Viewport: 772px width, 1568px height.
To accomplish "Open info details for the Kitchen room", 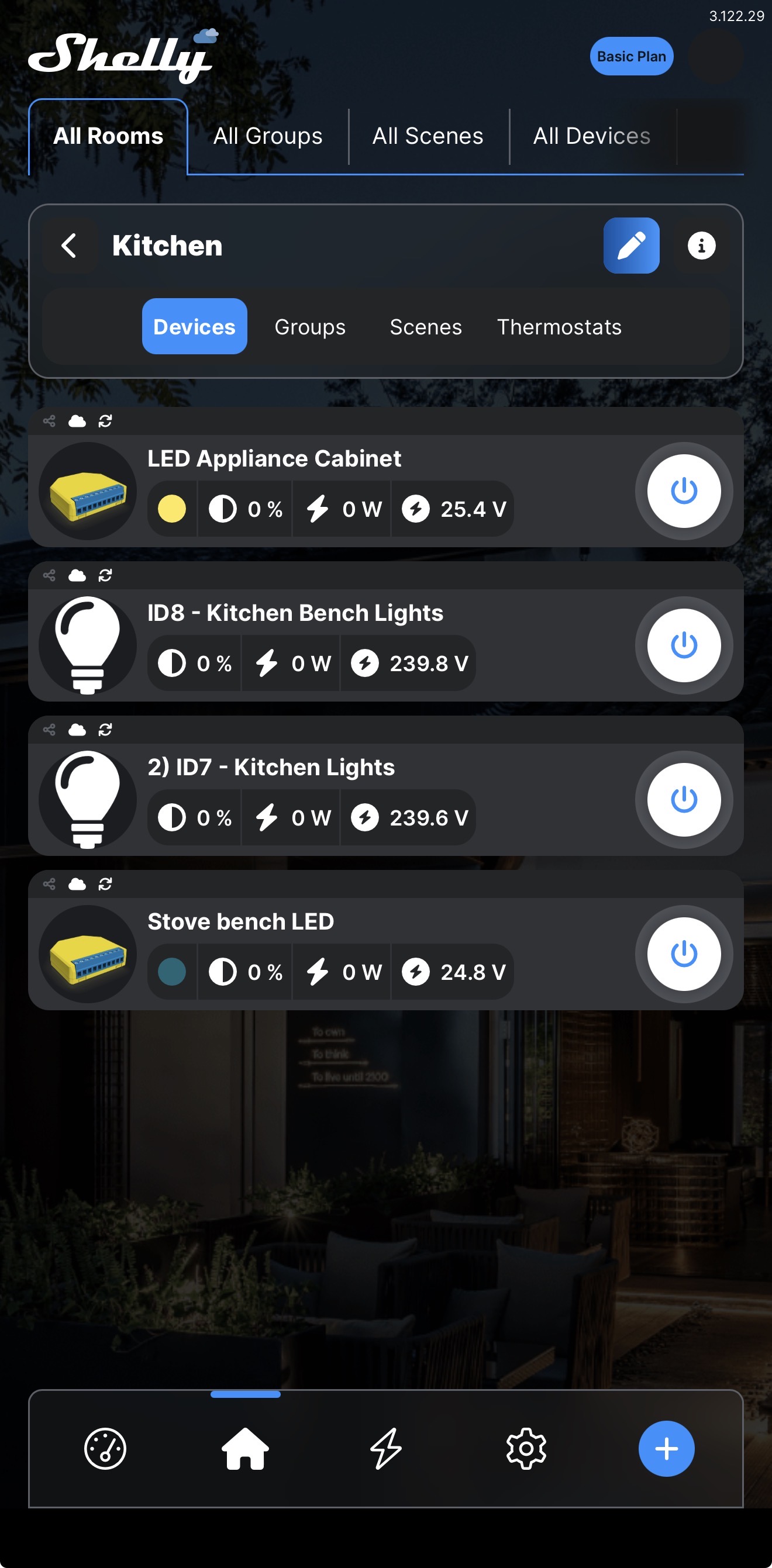I will 700,246.
